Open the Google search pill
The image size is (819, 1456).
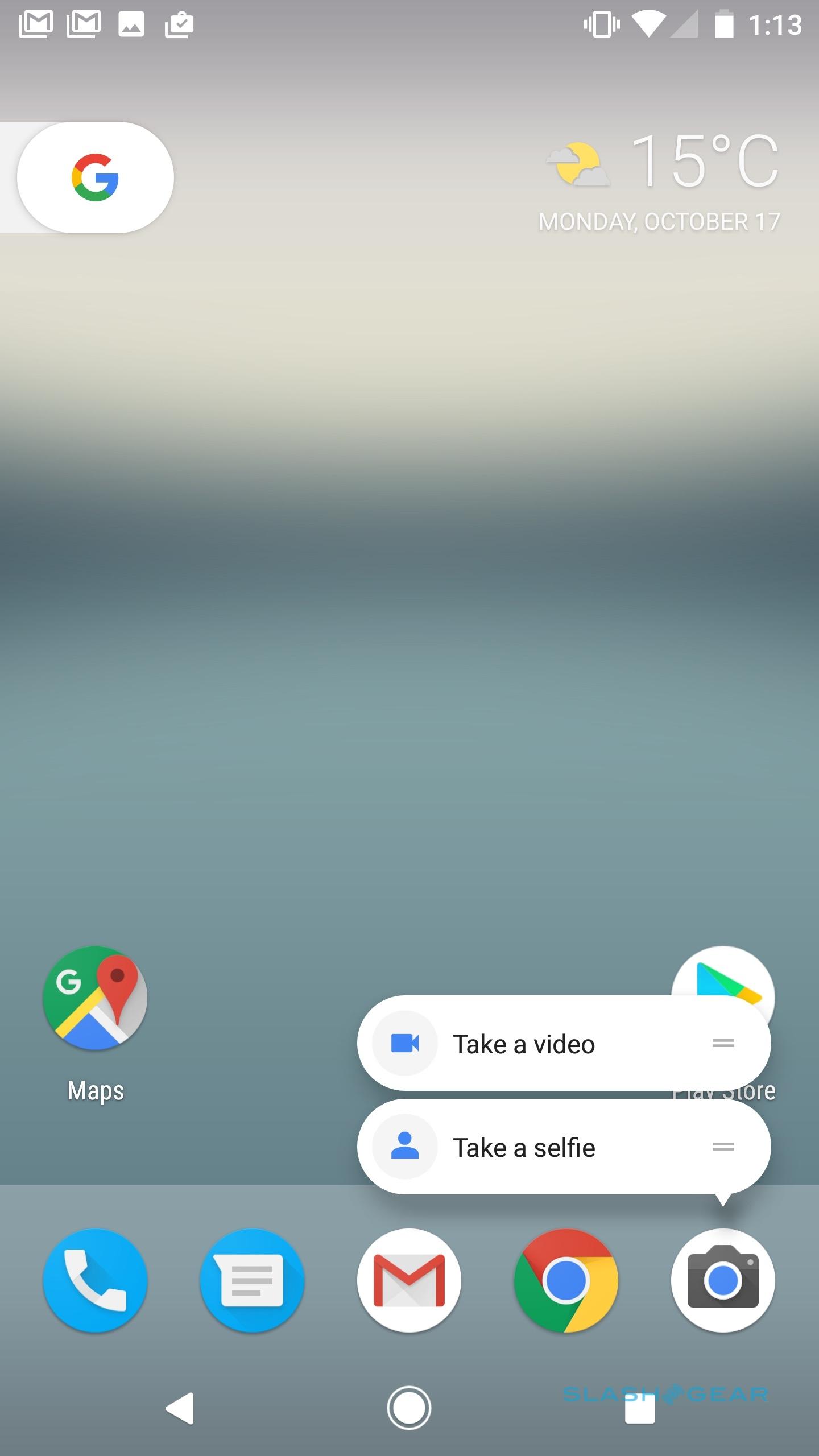[95, 177]
